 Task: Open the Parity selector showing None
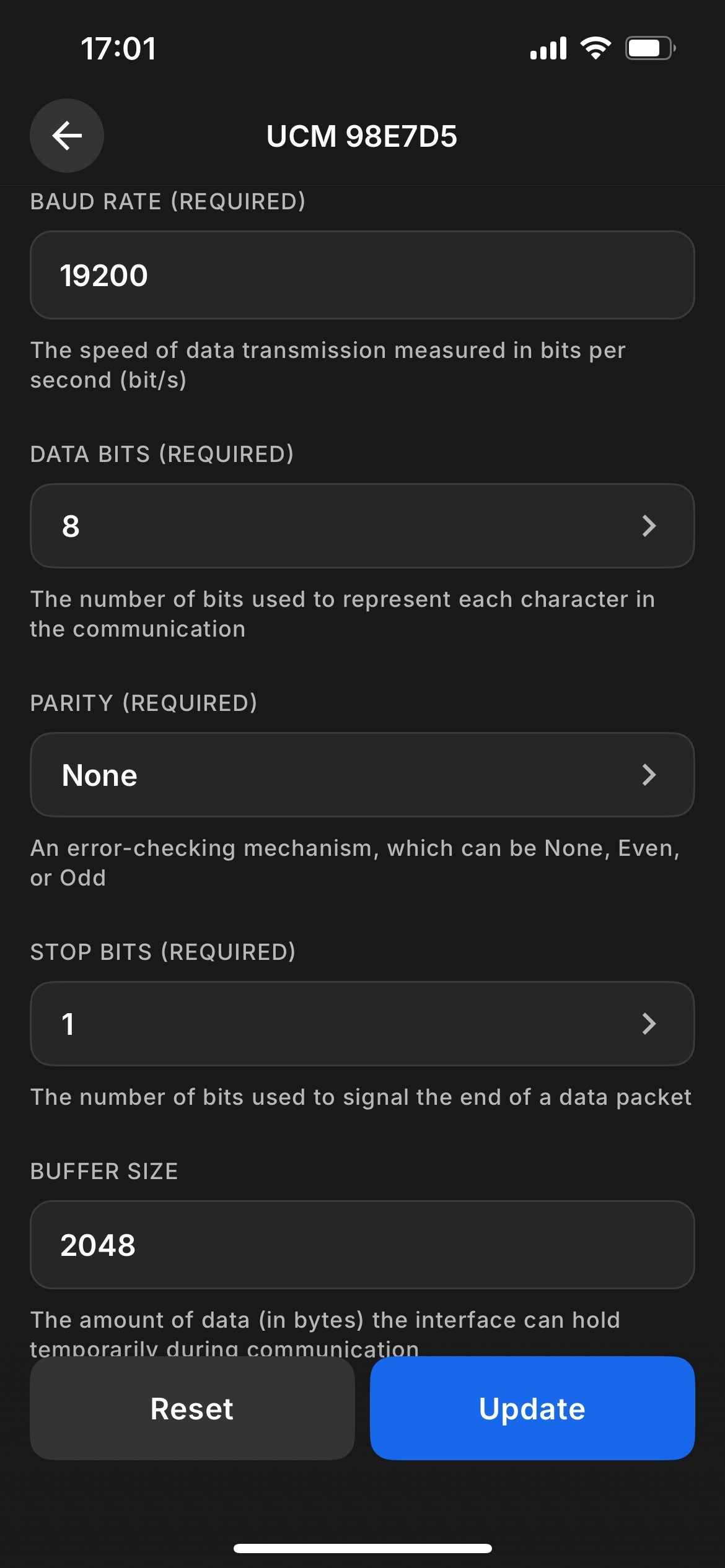tap(362, 775)
